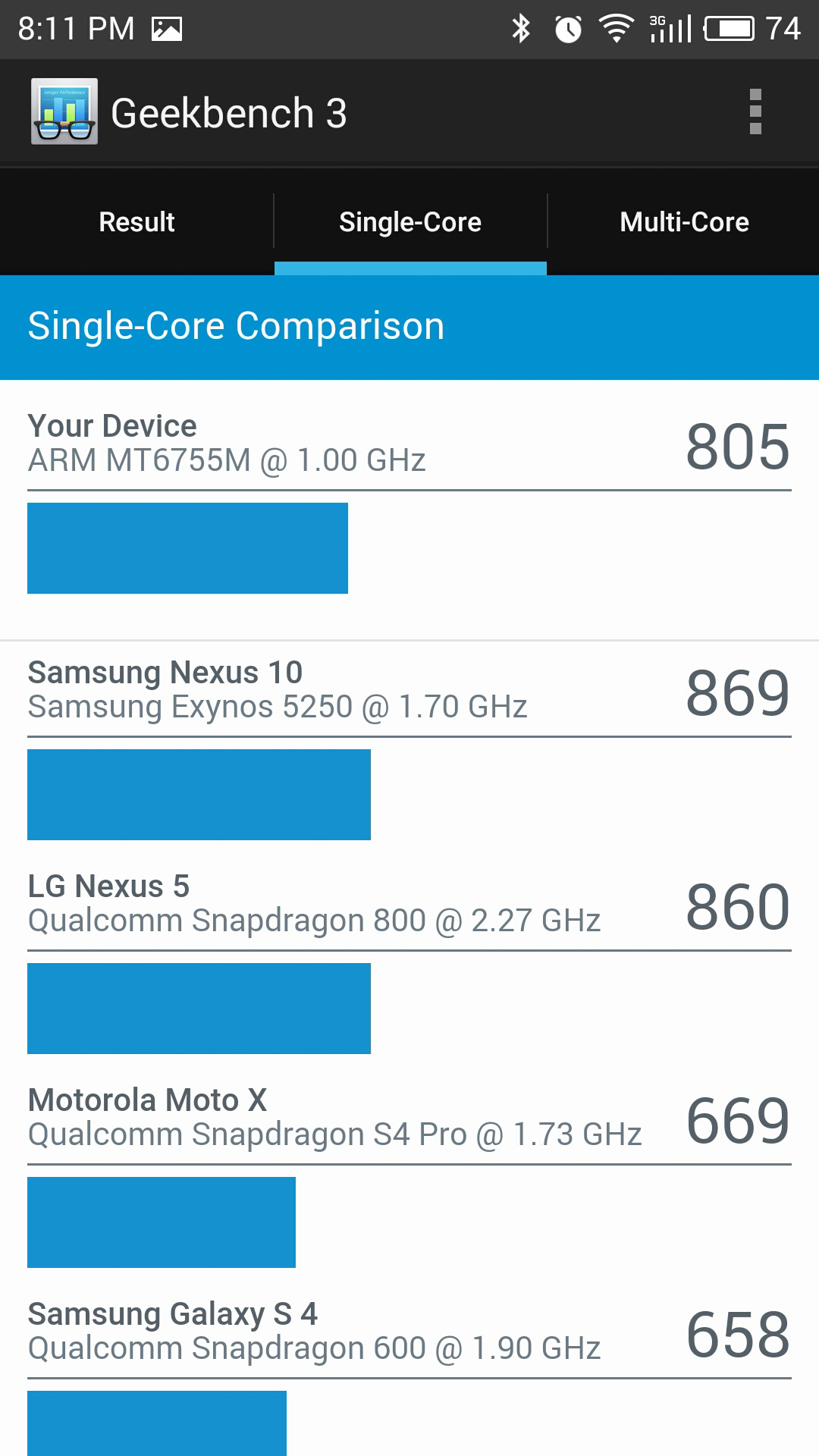Select the Single-Core tab
The width and height of the screenshot is (819, 1456).
(410, 222)
